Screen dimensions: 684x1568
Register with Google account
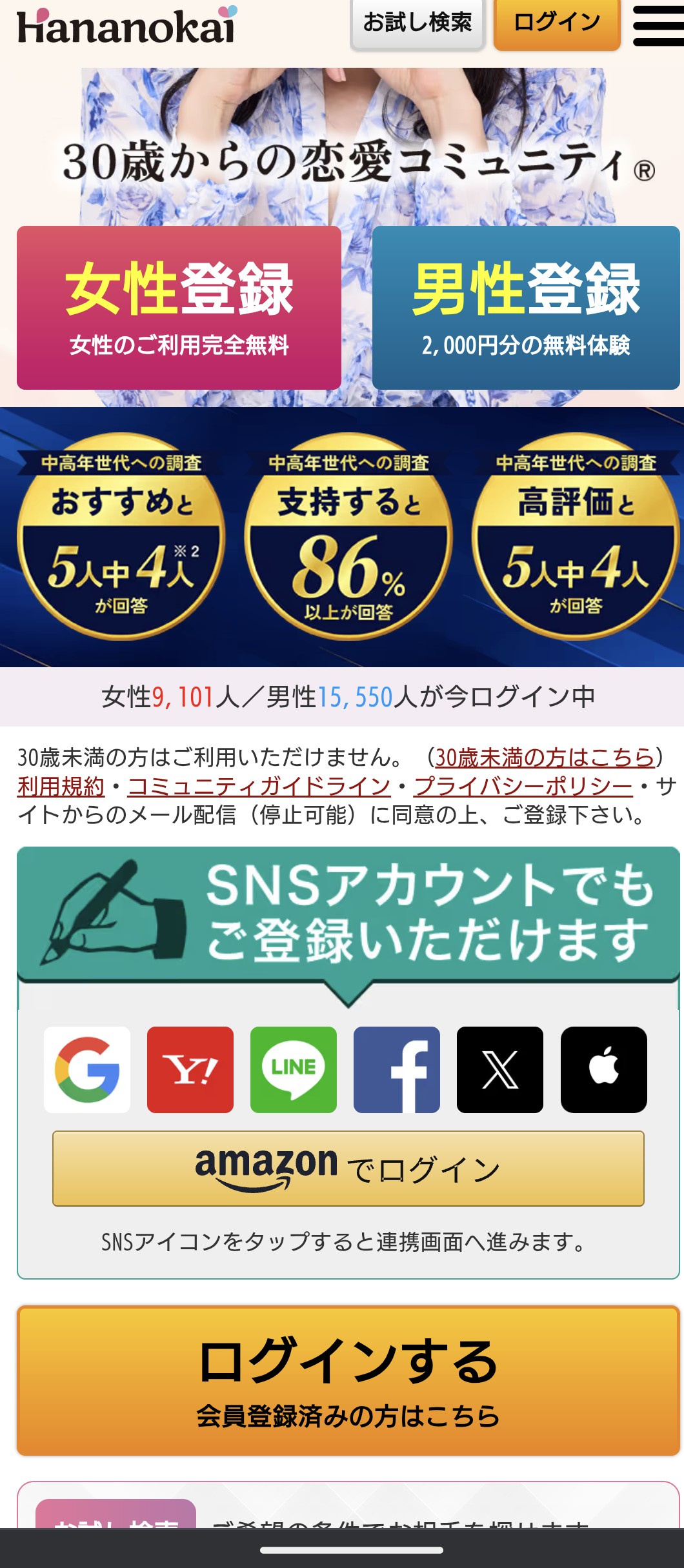[x=87, y=1070]
